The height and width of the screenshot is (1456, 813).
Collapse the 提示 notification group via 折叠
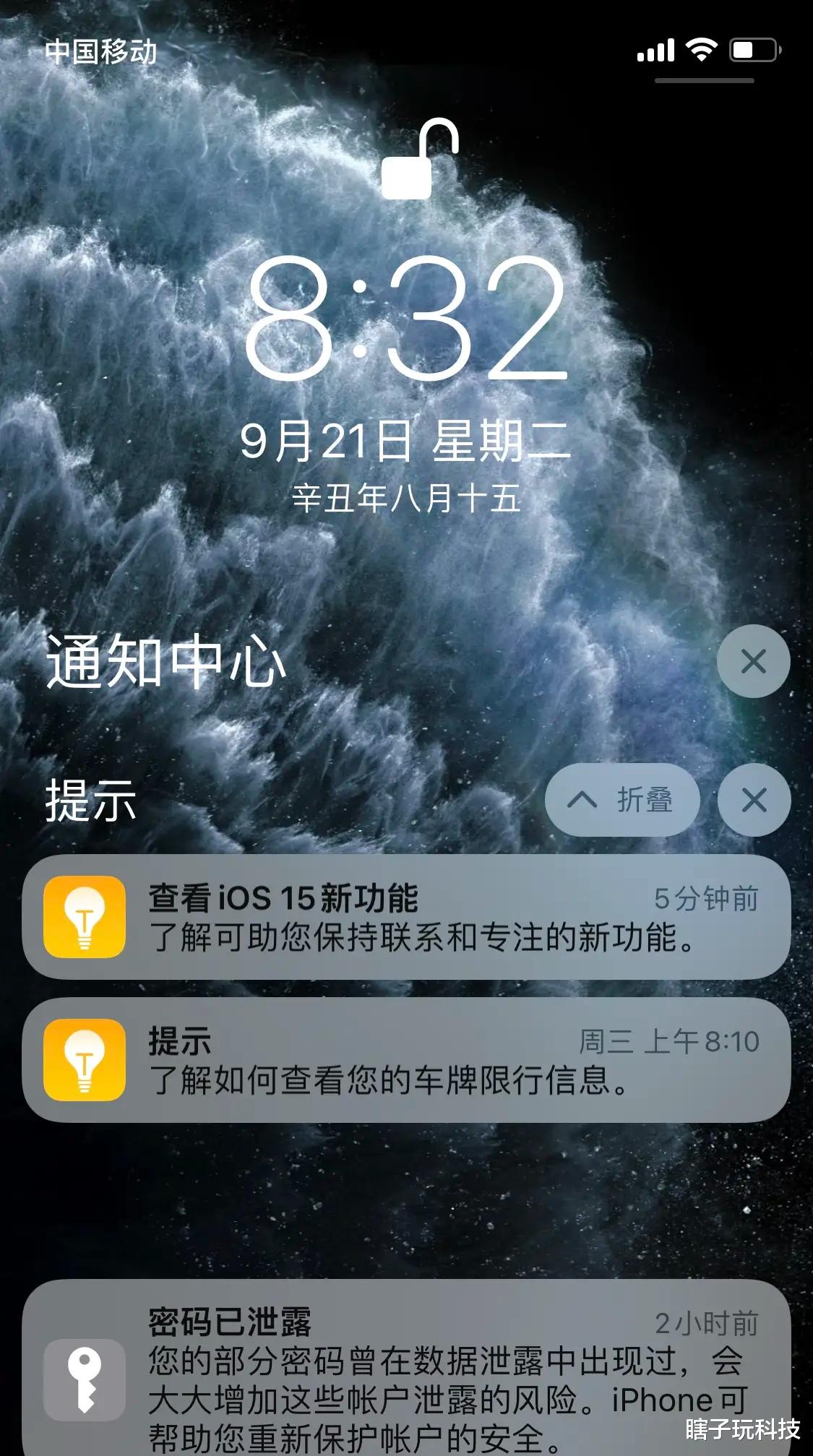coord(635,800)
